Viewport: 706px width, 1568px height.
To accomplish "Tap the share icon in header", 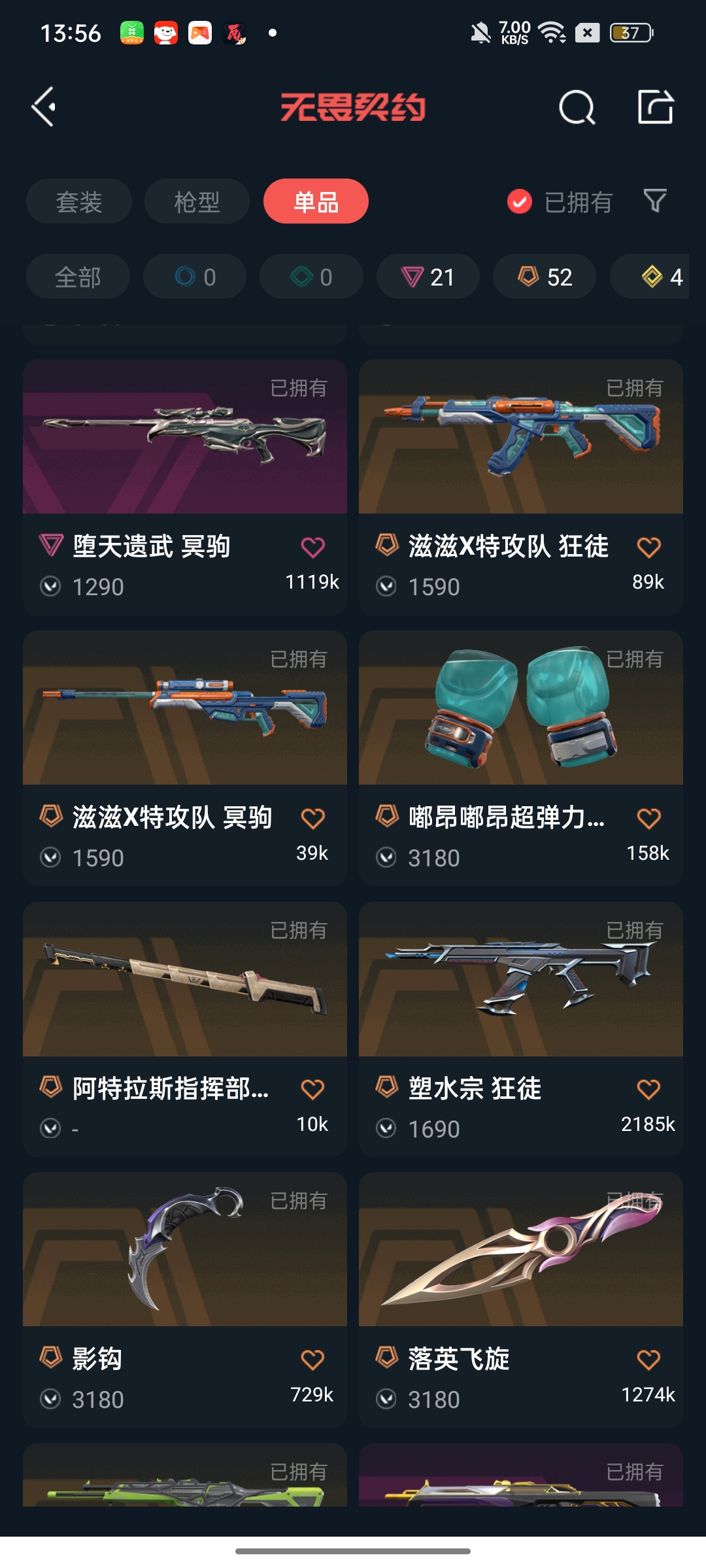I will click(x=655, y=107).
